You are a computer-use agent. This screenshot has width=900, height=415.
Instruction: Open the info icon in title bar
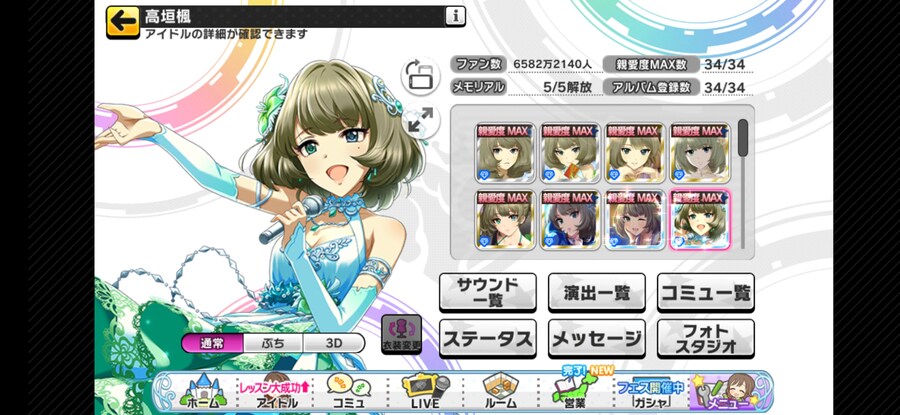coord(455,15)
